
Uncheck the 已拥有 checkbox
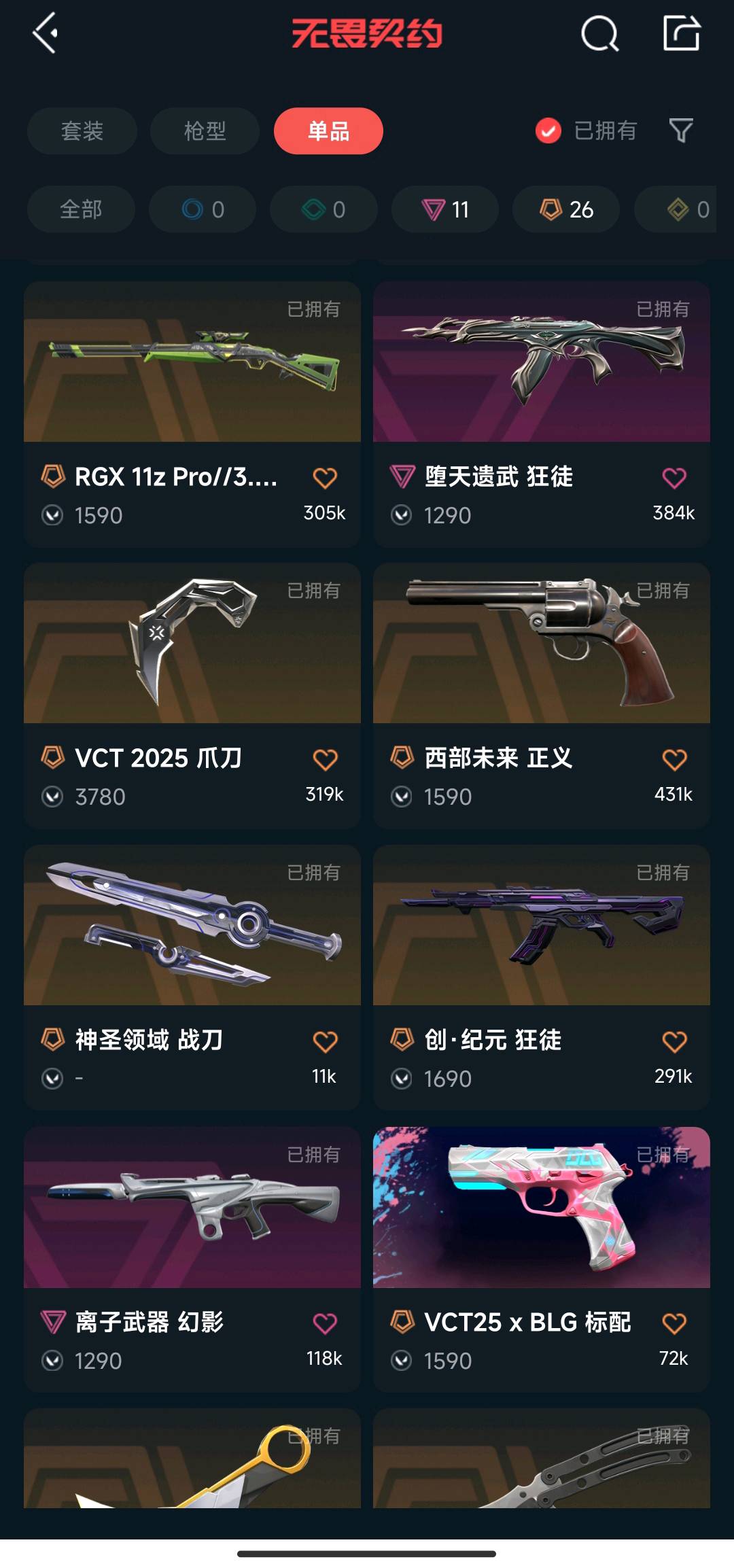548,130
